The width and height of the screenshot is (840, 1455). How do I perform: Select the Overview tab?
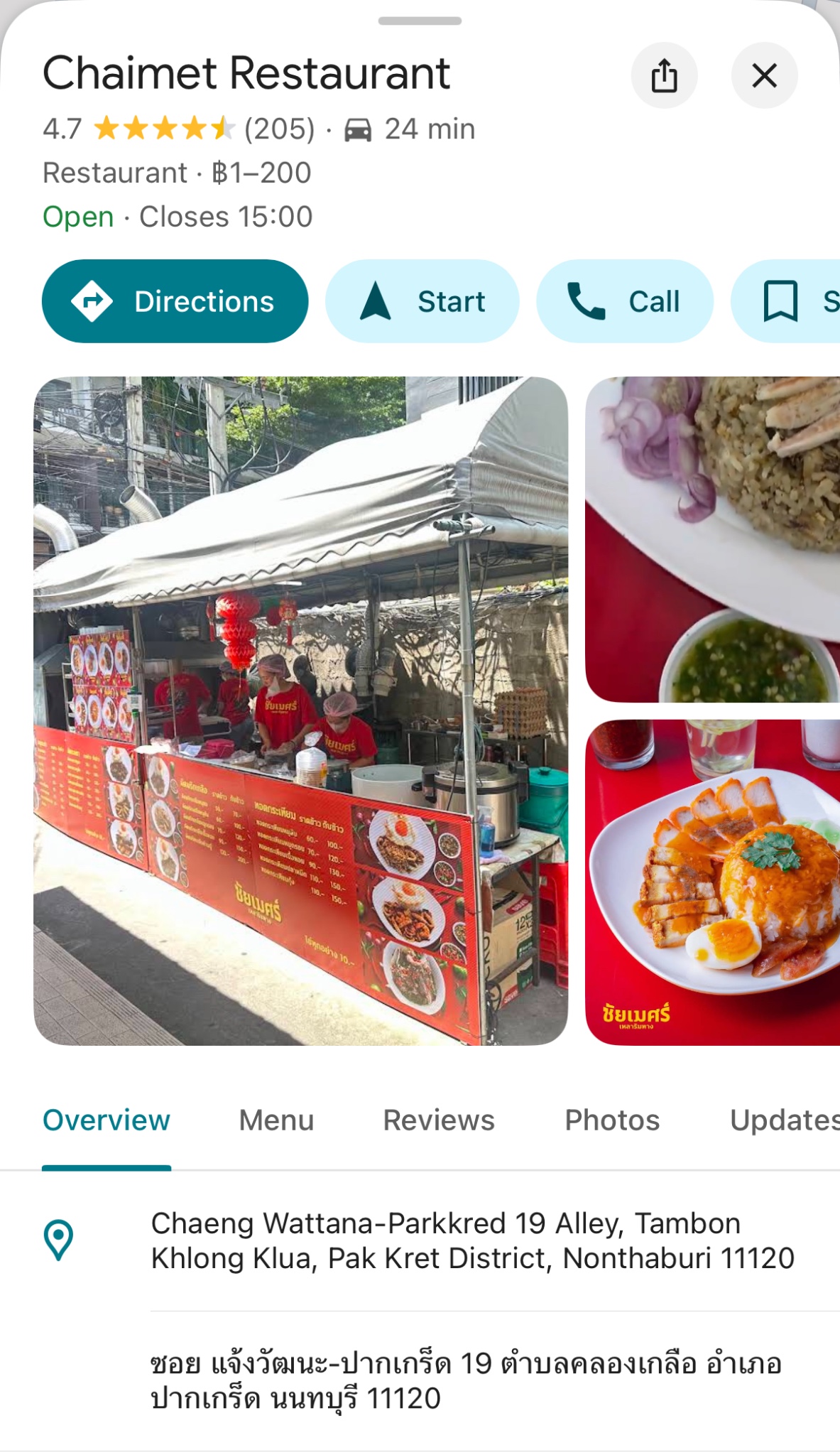pyautogui.click(x=107, y=1120)
